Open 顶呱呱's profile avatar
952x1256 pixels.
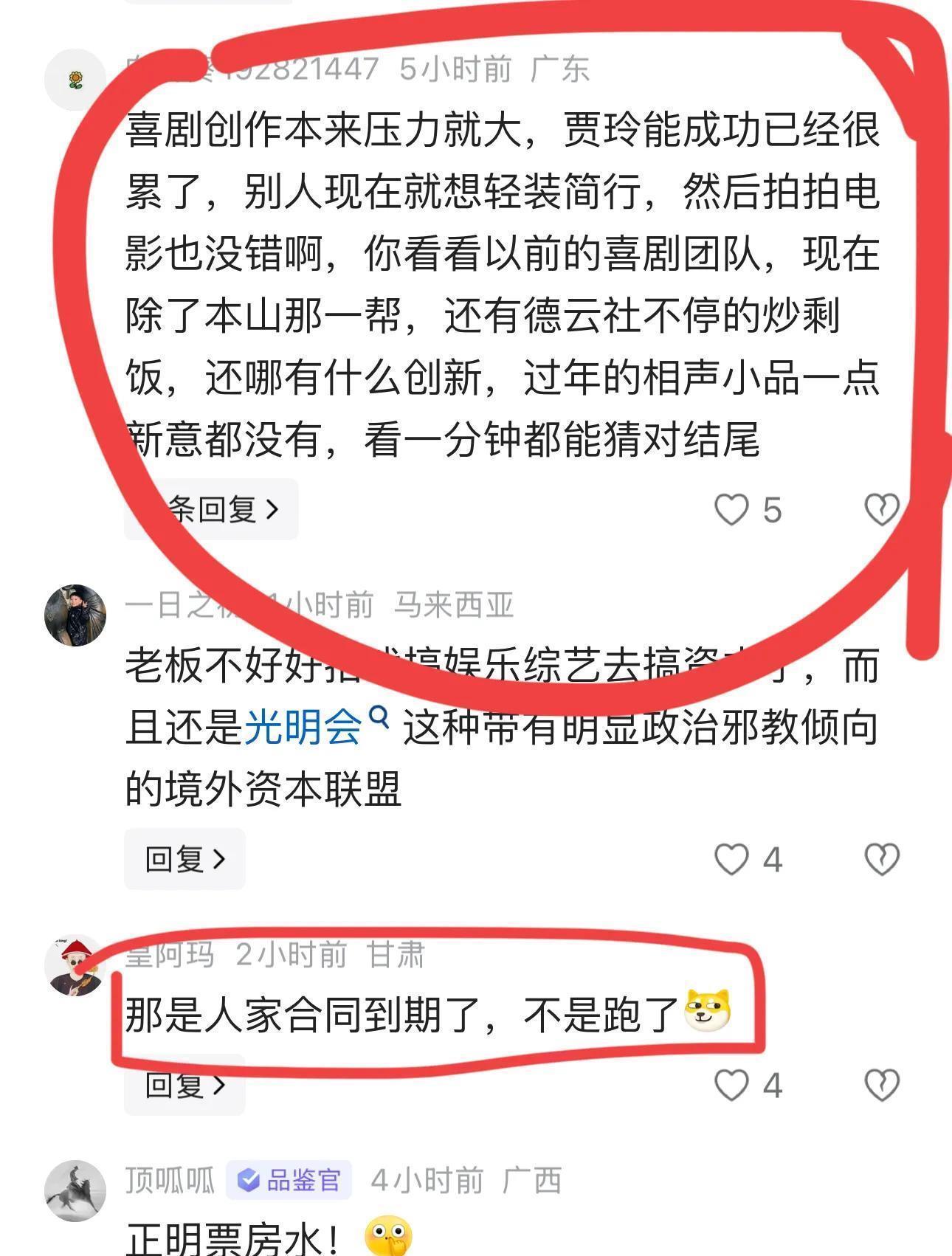tap(75, 1190)
